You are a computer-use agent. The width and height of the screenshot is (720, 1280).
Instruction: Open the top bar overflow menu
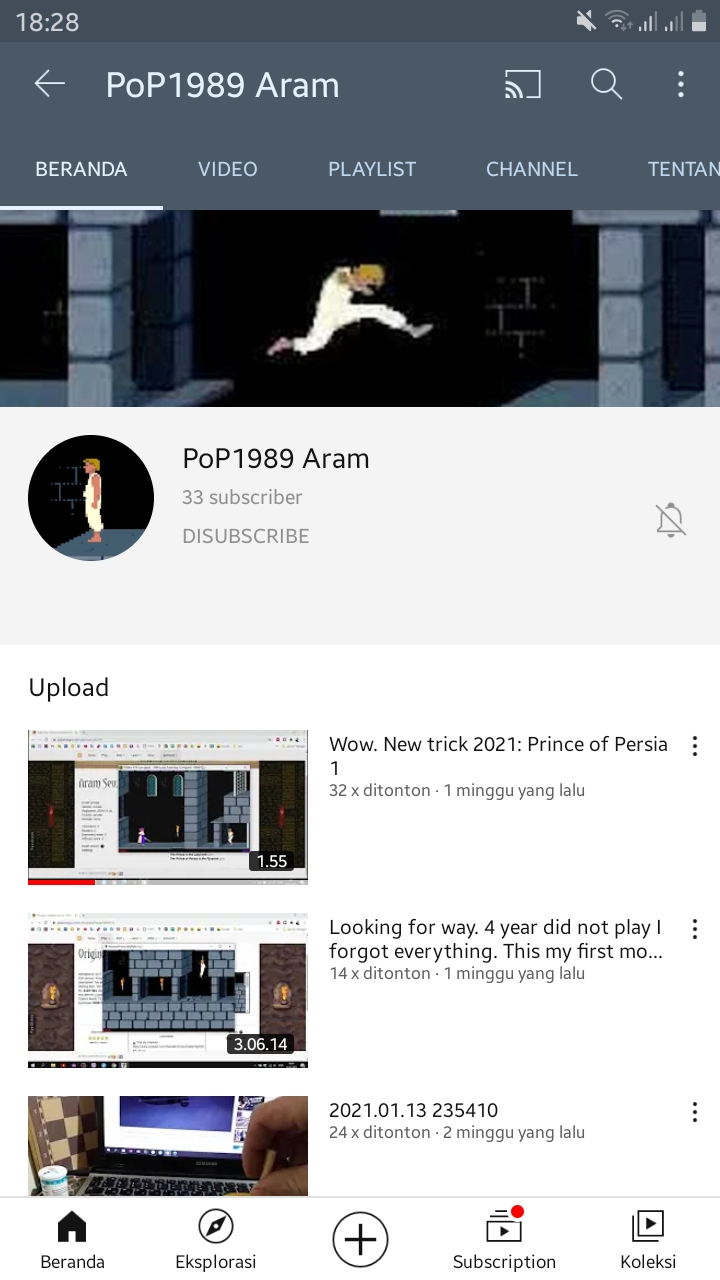point(681,84)
